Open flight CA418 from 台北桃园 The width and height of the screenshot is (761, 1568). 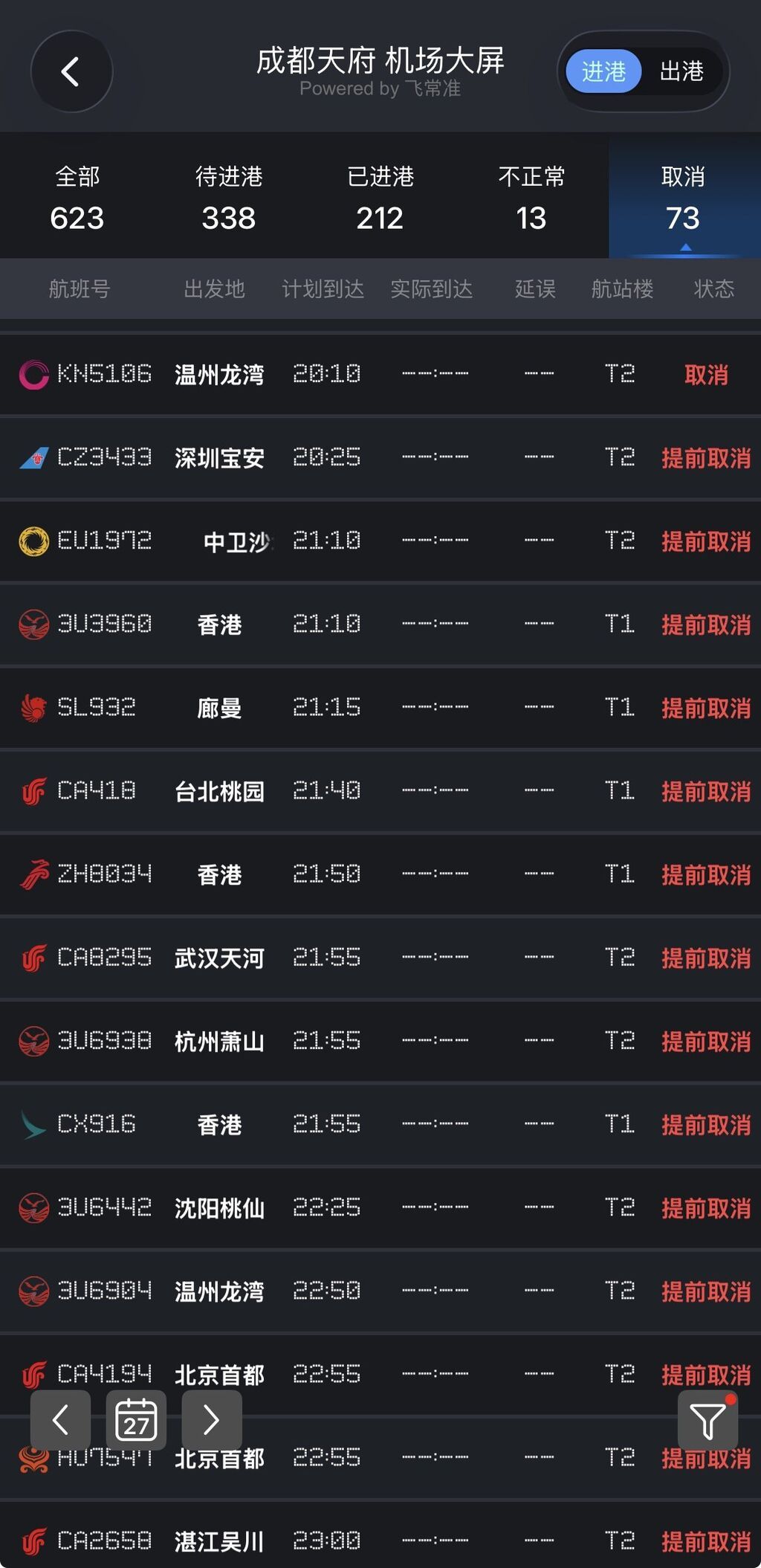pos(380,791)
